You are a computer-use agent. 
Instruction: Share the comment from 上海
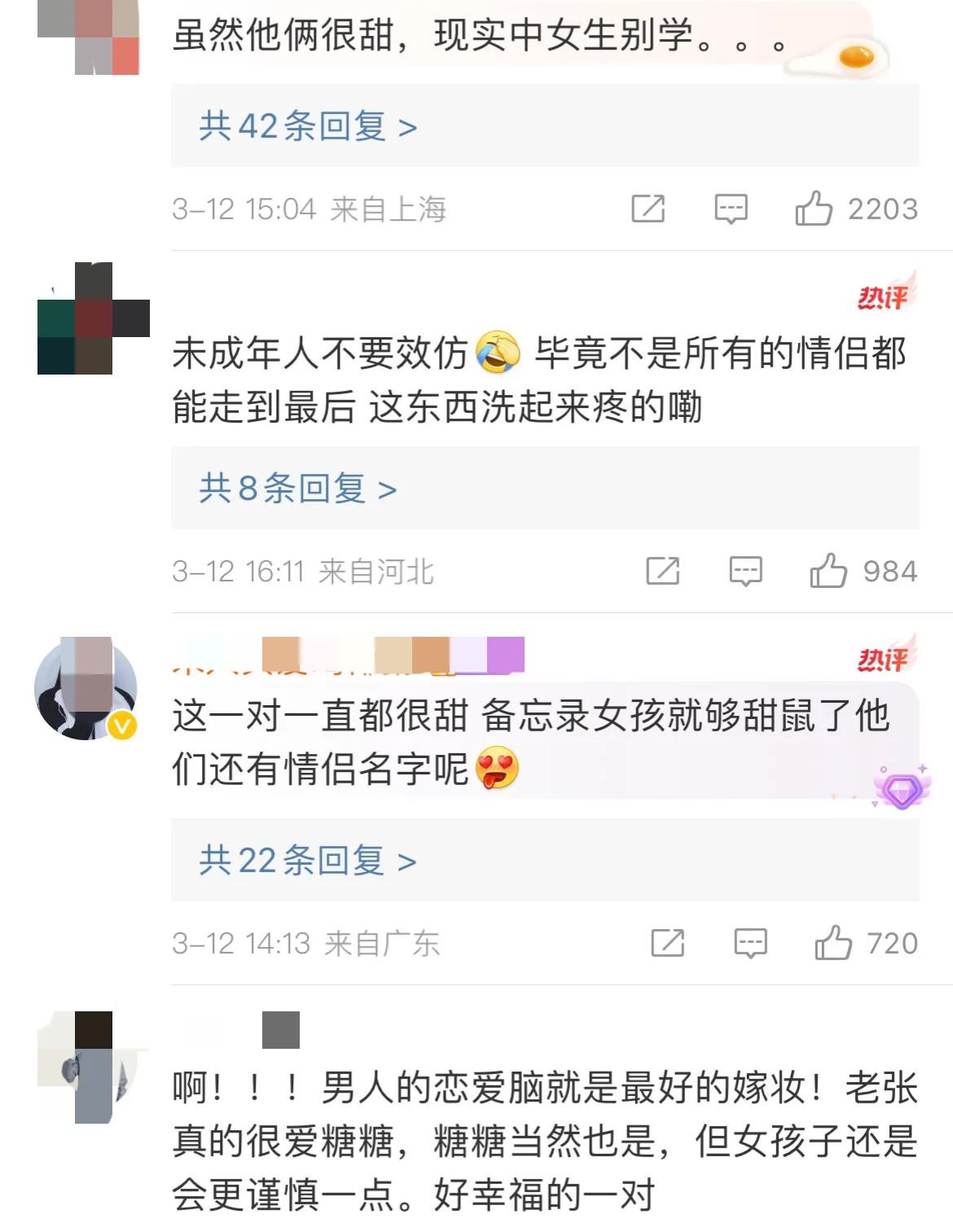(648, 209)
